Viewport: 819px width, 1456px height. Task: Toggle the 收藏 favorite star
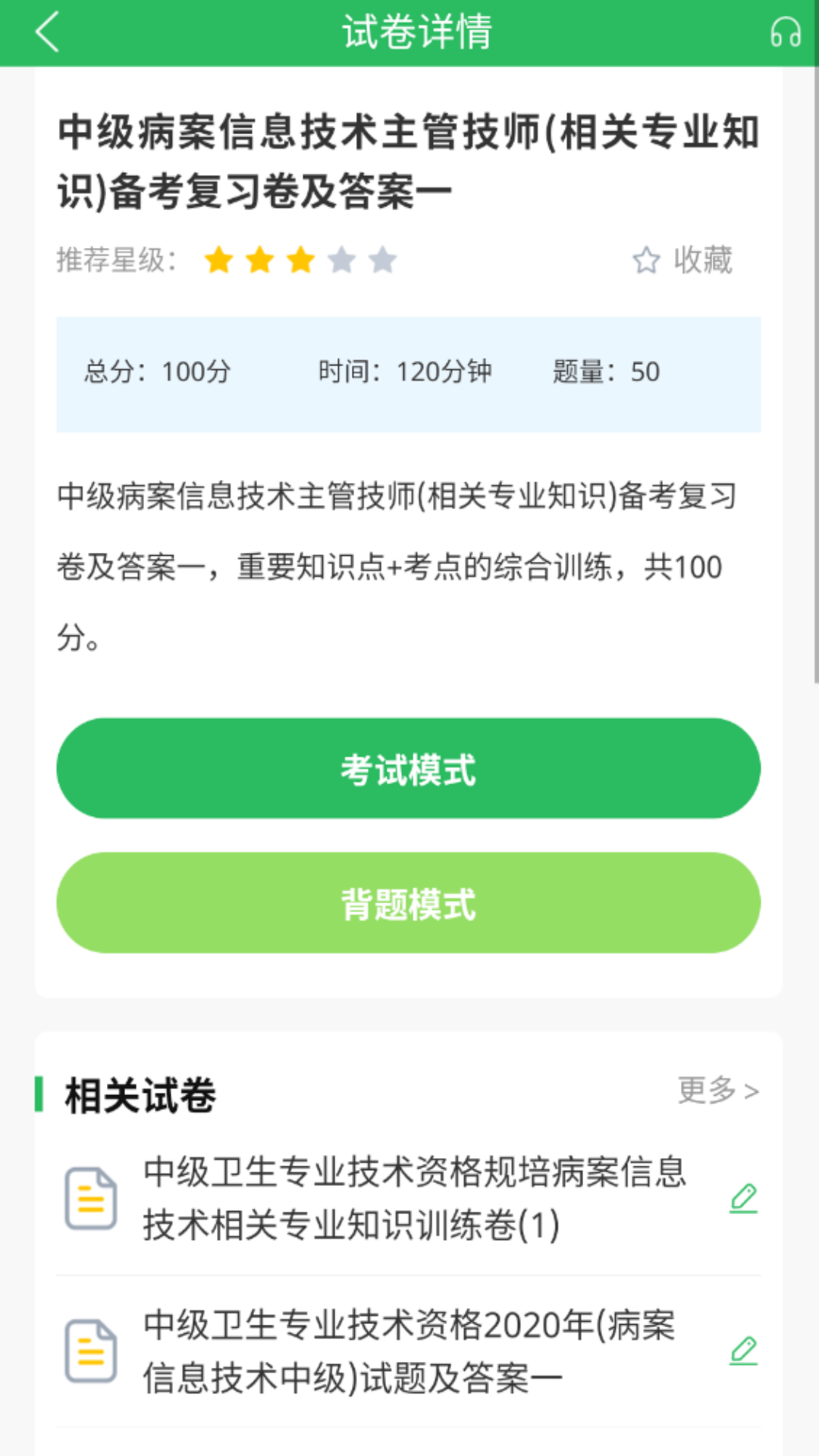click(x=645, y=261)
